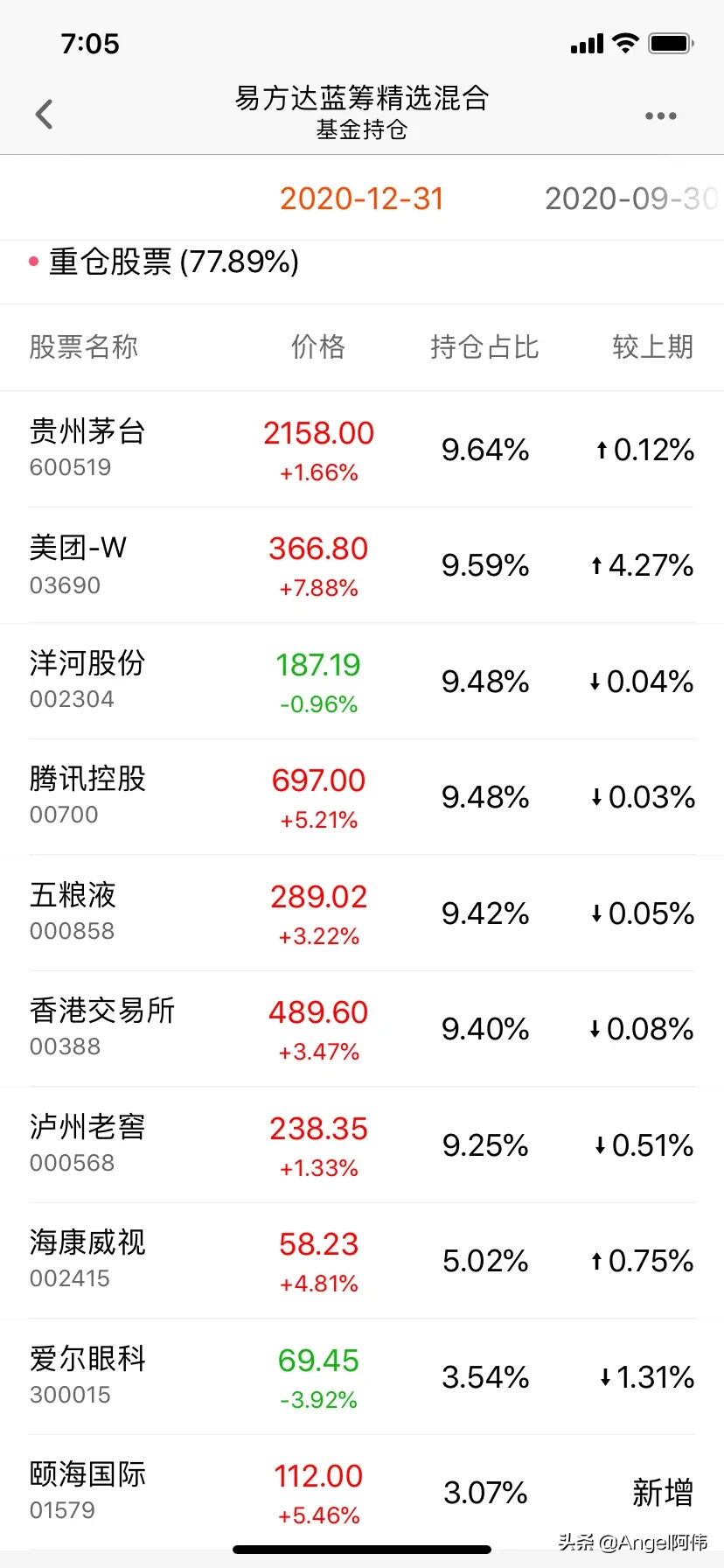Open the three-dot more options menu

click(x=660, y=115)
